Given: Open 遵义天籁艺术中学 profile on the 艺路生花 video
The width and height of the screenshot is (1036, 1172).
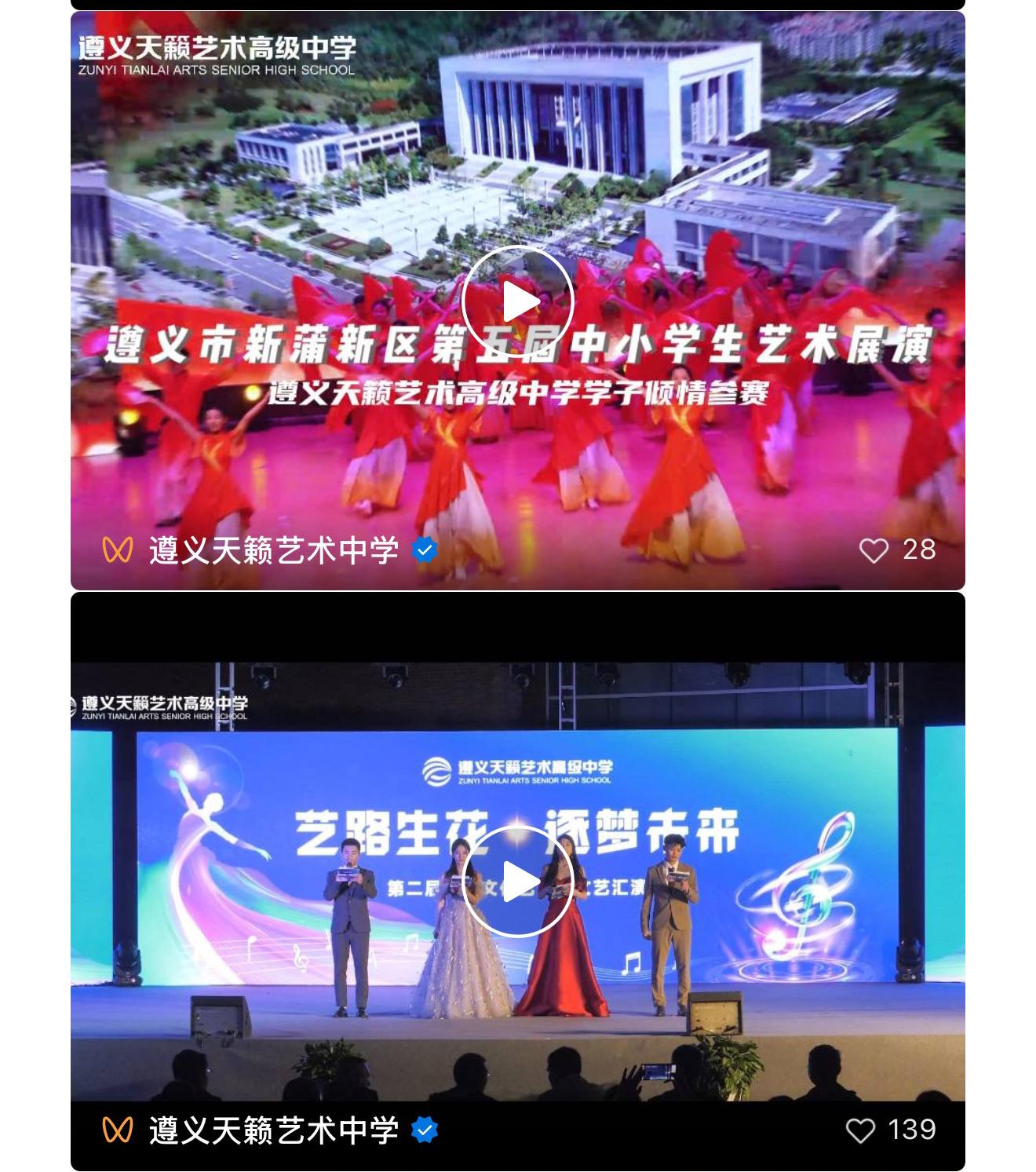Looking at the screenshot, I should (273, 1130).
